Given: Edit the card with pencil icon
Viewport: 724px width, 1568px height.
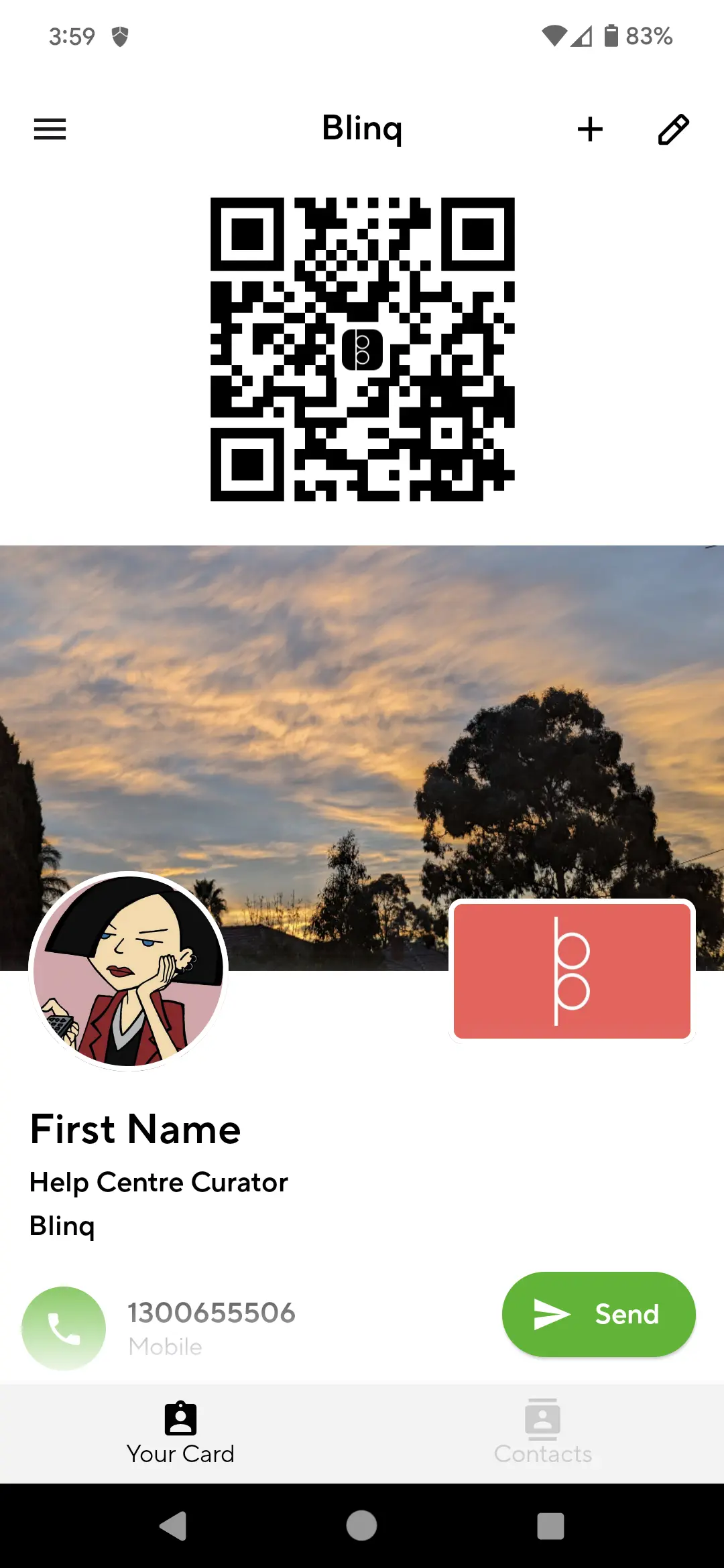Looking at the screenshot, I should [673, 129].
